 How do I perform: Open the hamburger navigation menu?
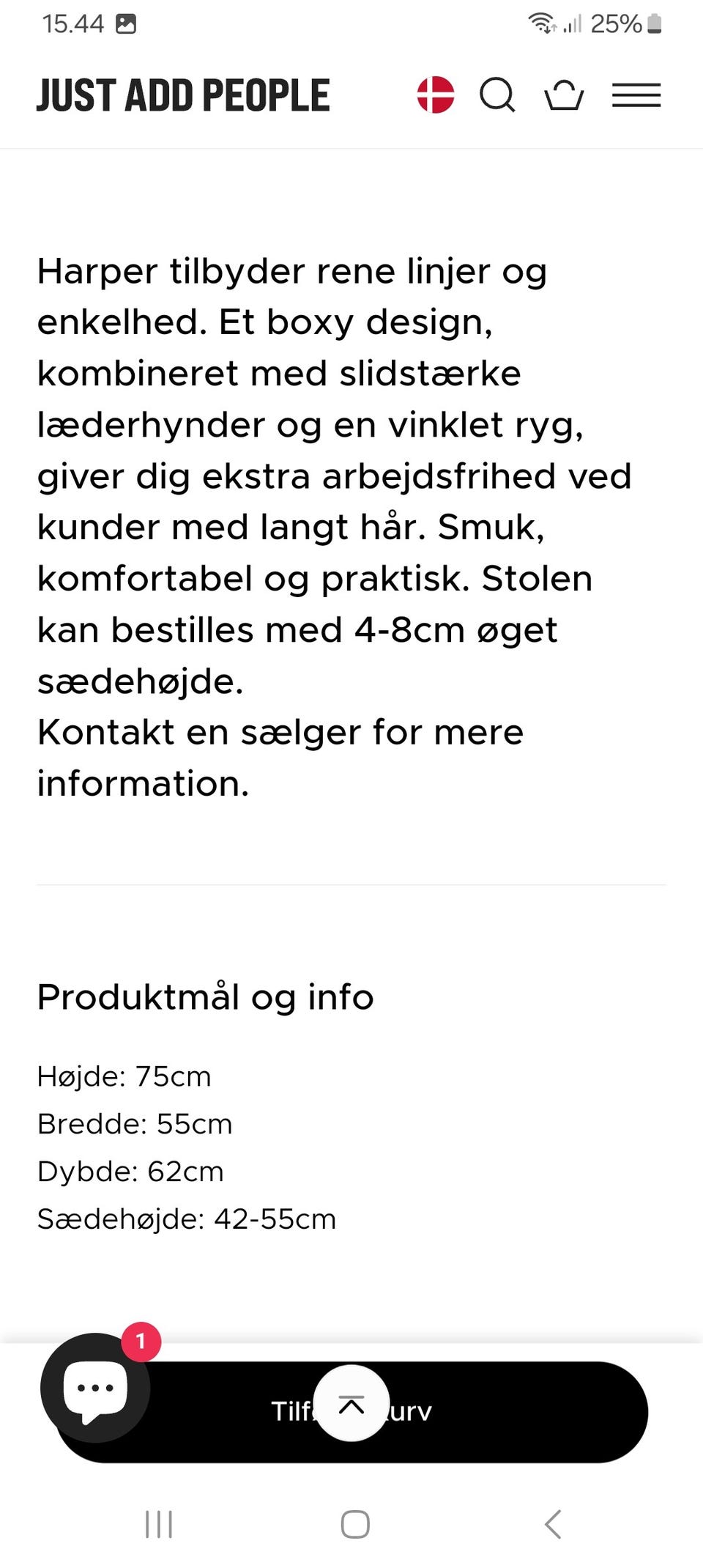(636, 95)
